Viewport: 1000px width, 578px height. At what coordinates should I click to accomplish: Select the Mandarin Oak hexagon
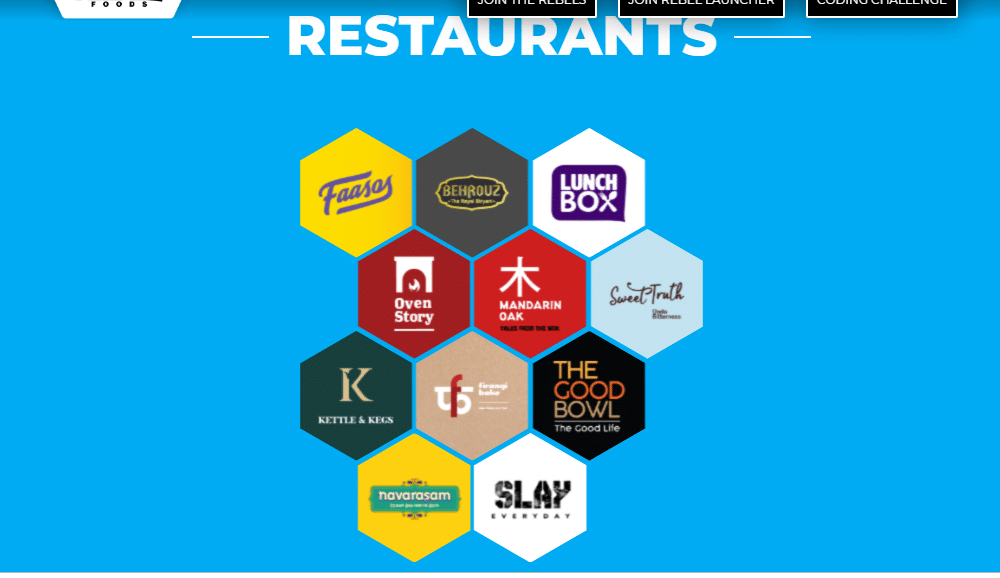pos(530,294)
